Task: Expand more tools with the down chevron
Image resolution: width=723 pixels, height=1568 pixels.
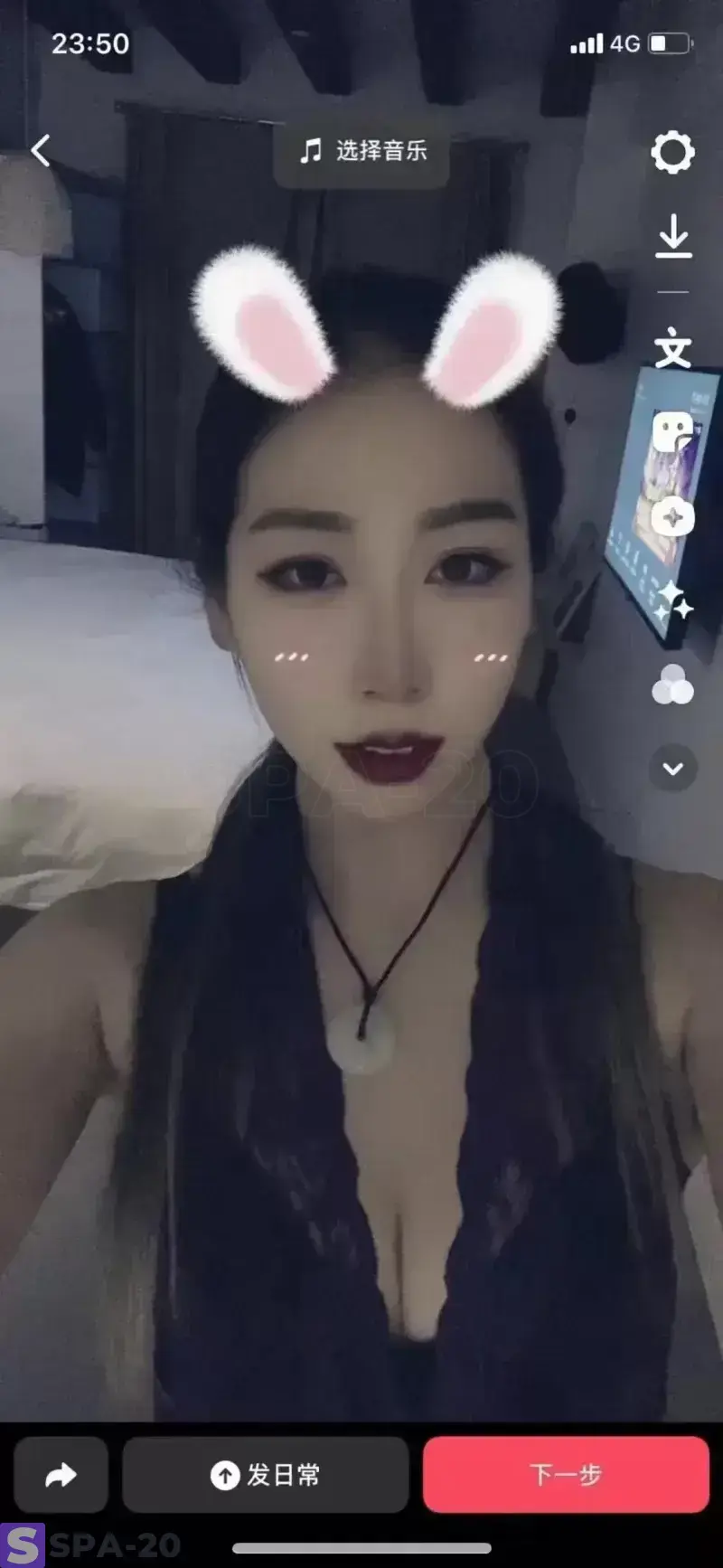Action: pos(672,769)
